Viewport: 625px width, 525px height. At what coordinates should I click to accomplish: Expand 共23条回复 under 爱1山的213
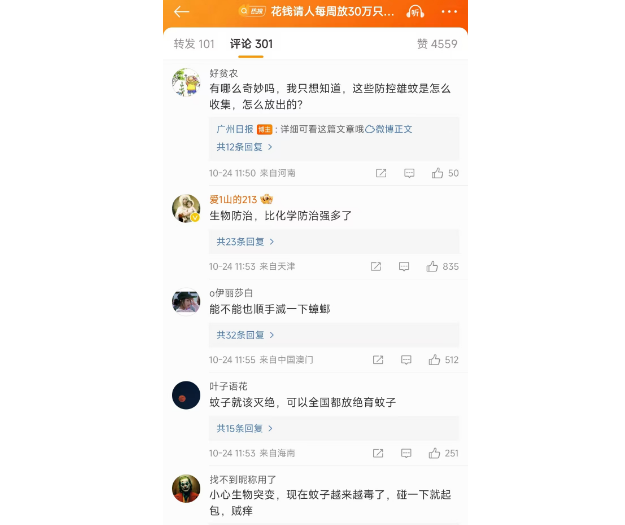tap(245, 241)
